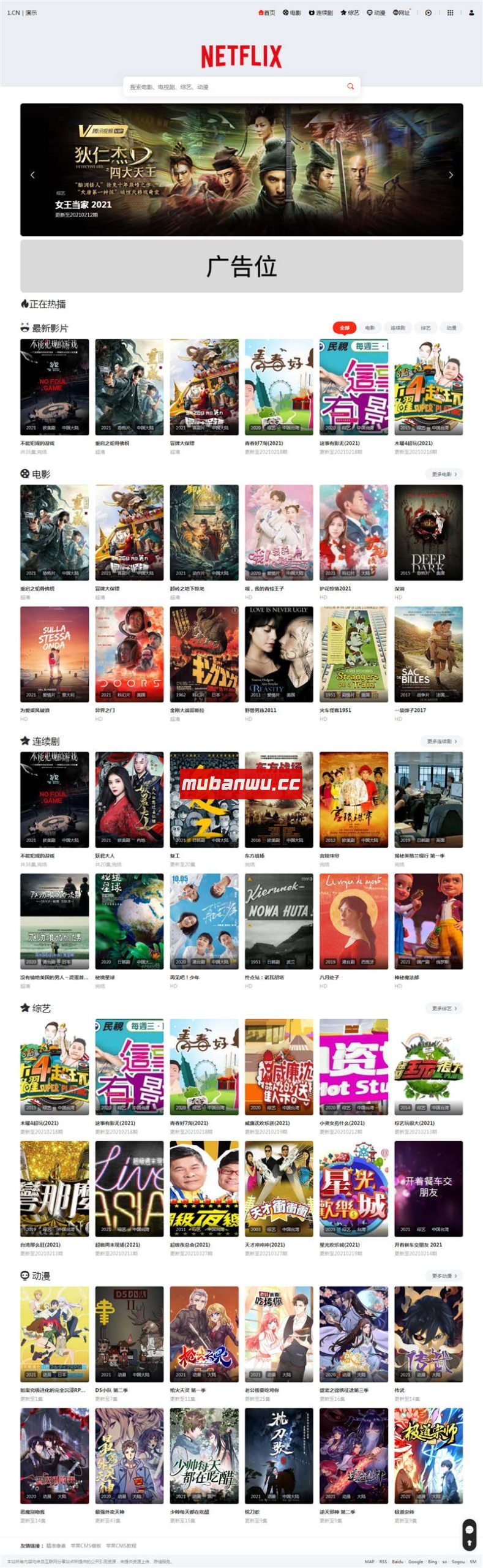Show the next banner slide
483x1568 pixels.
point(451,175)
